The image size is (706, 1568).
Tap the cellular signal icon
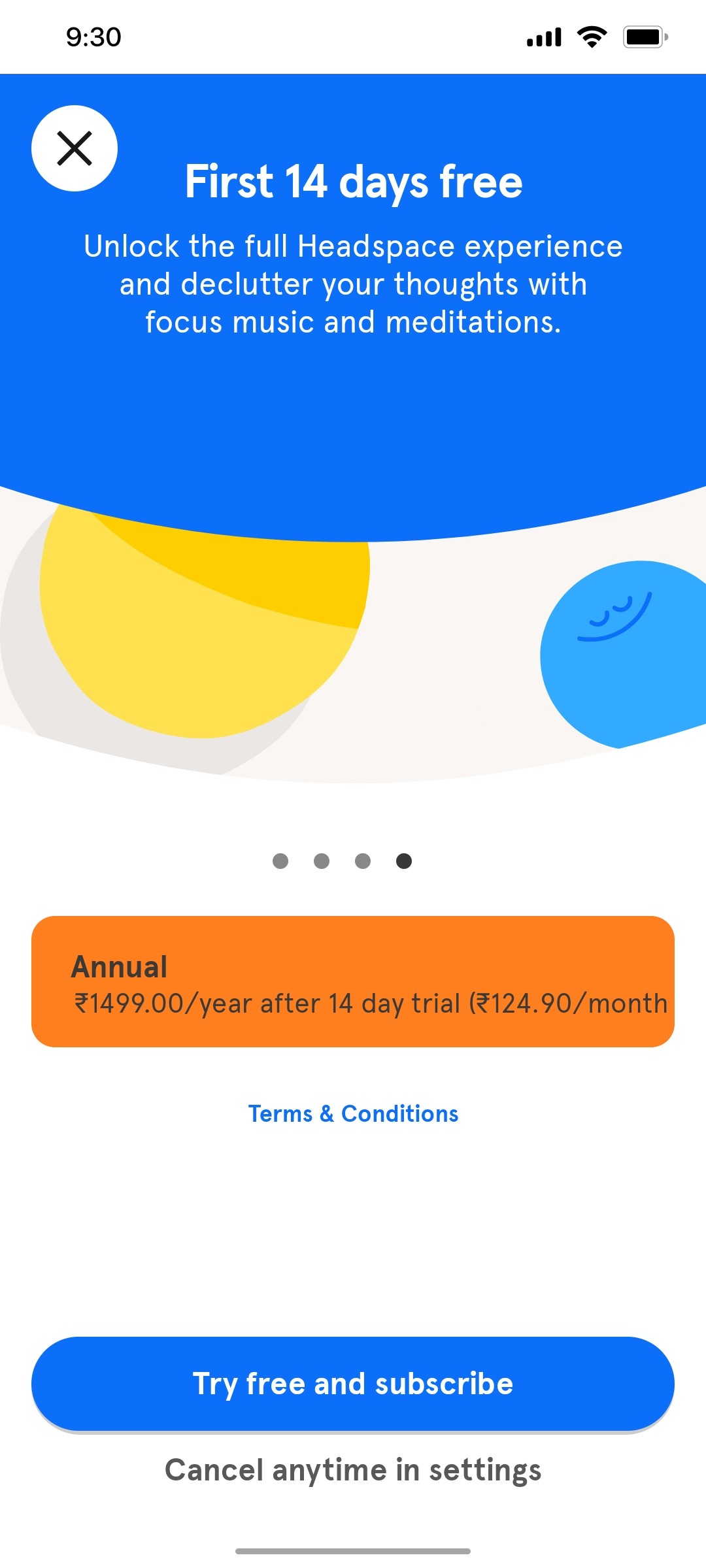click(543, 37)
